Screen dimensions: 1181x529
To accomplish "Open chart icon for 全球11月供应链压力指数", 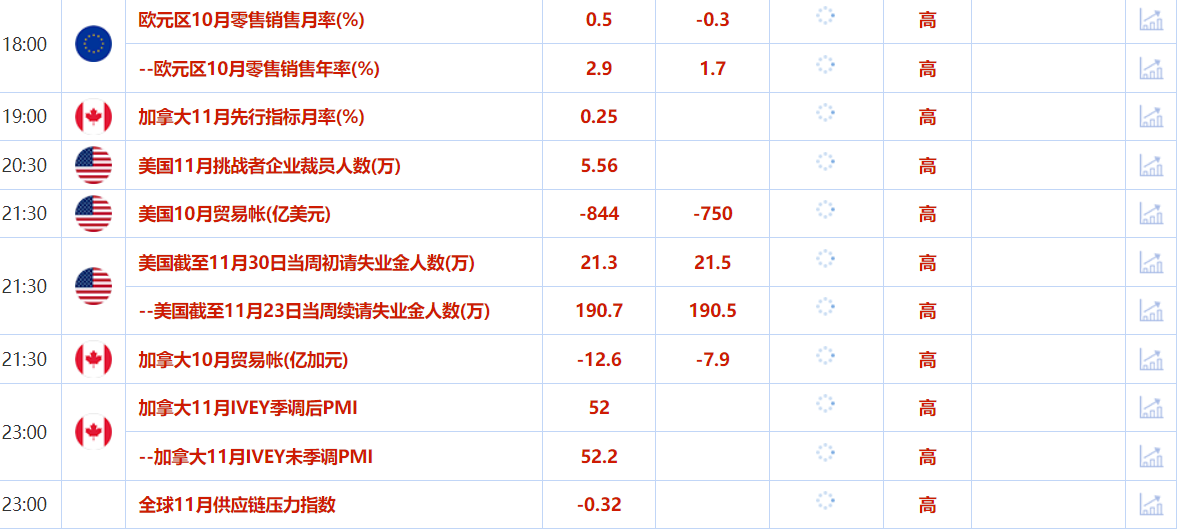I will (1151, 504).
